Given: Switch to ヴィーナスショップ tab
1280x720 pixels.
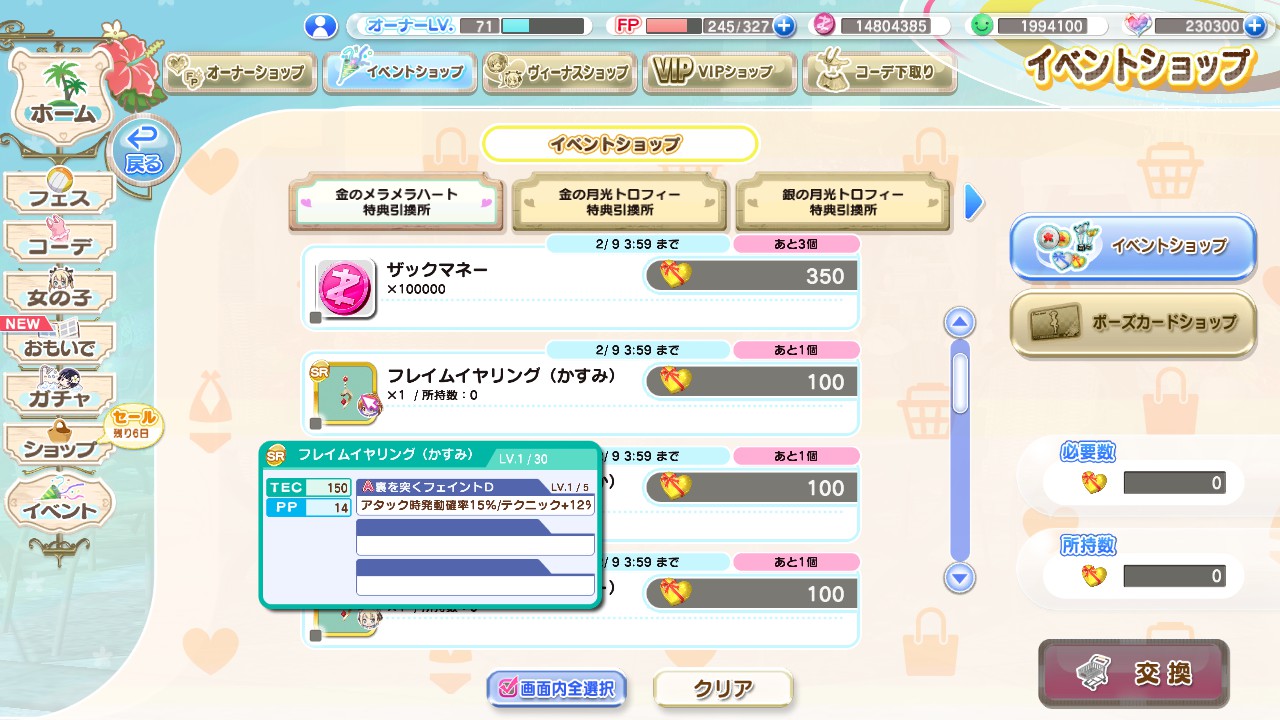Looking at the screenshot, I should (x=558, y=72).
